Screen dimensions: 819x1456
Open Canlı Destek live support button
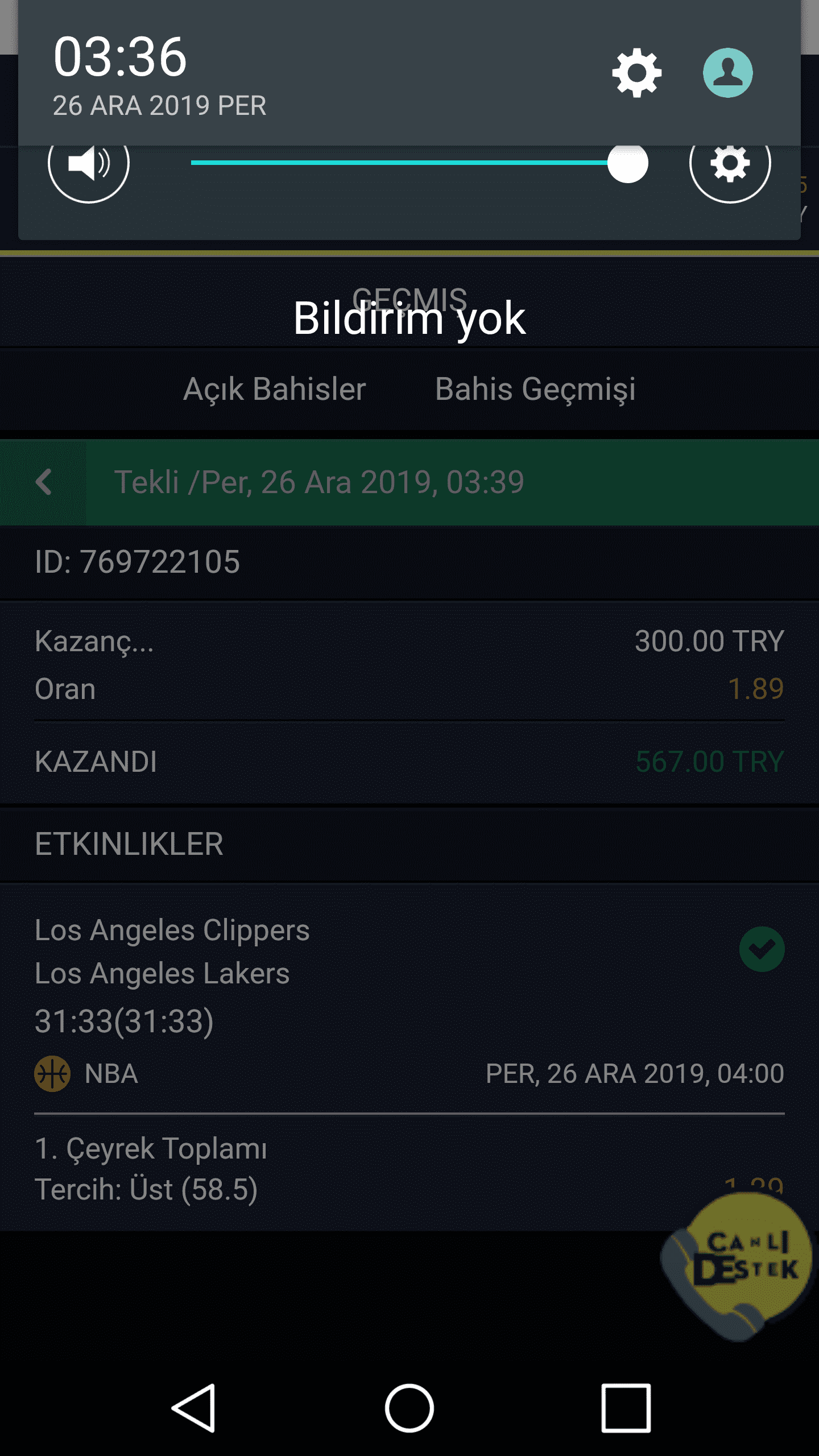coord(738,1265)
